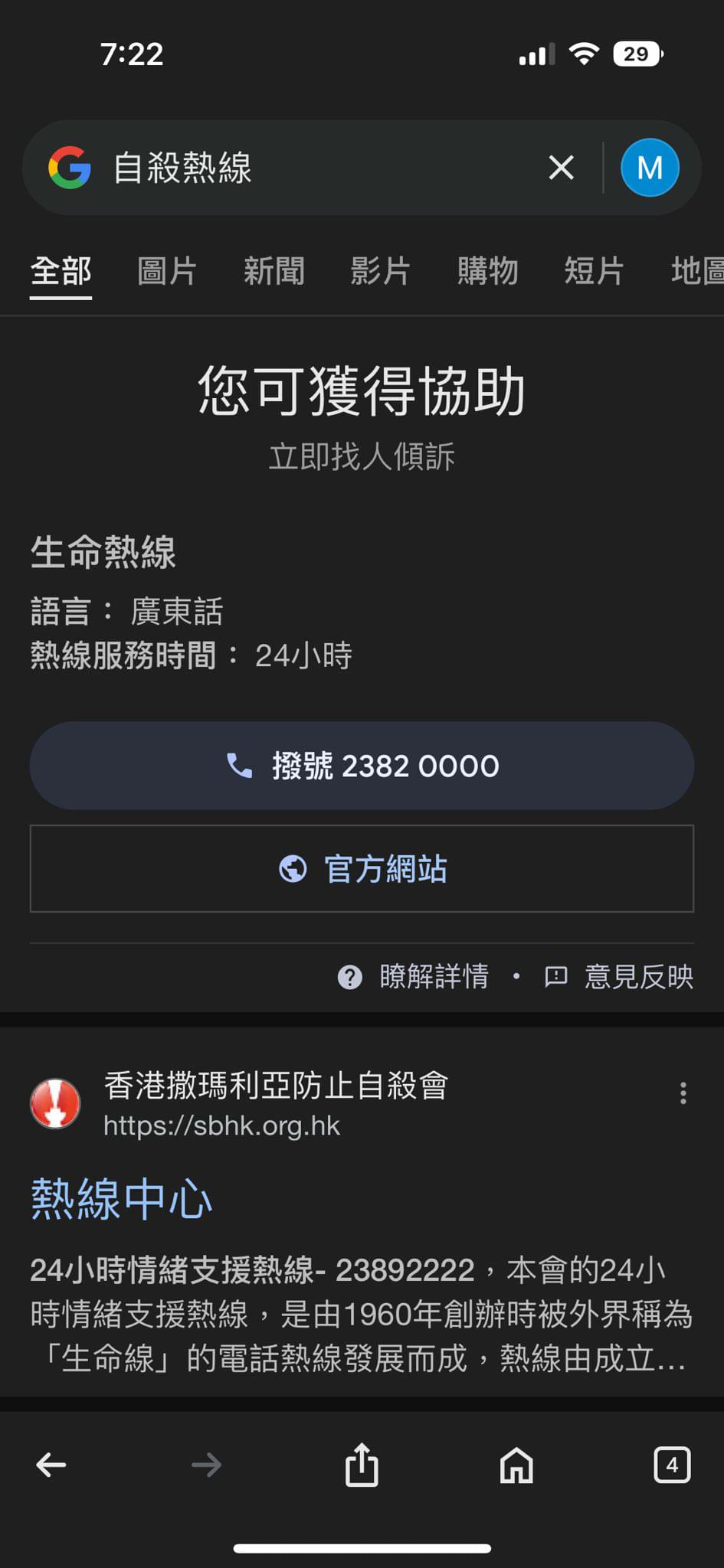The width and height of the screenshot is (724, 1568).
Task: Select the 全部 tab
Action: point(61,271)
